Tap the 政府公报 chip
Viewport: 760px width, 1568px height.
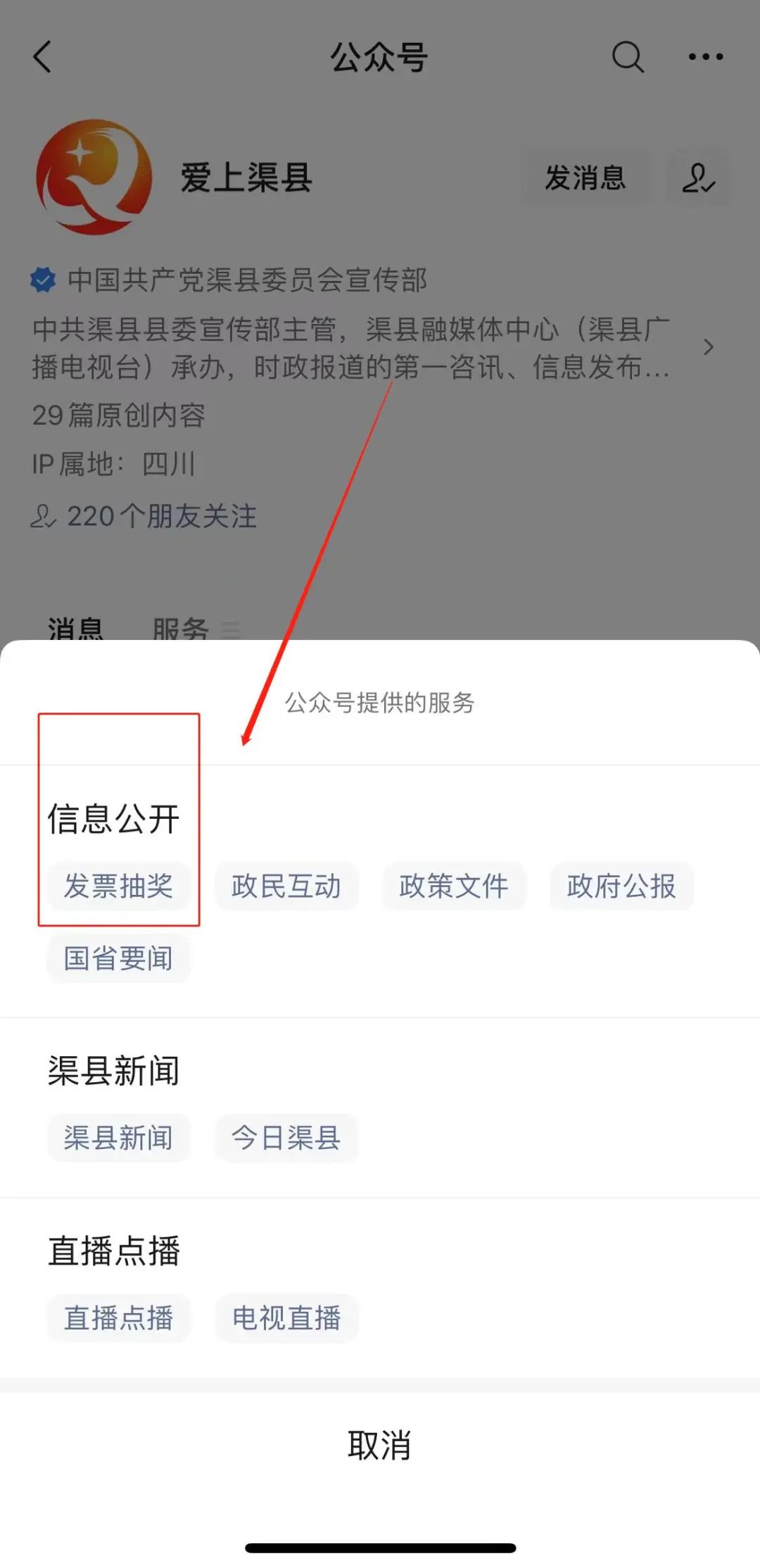(x=621, y=886)
